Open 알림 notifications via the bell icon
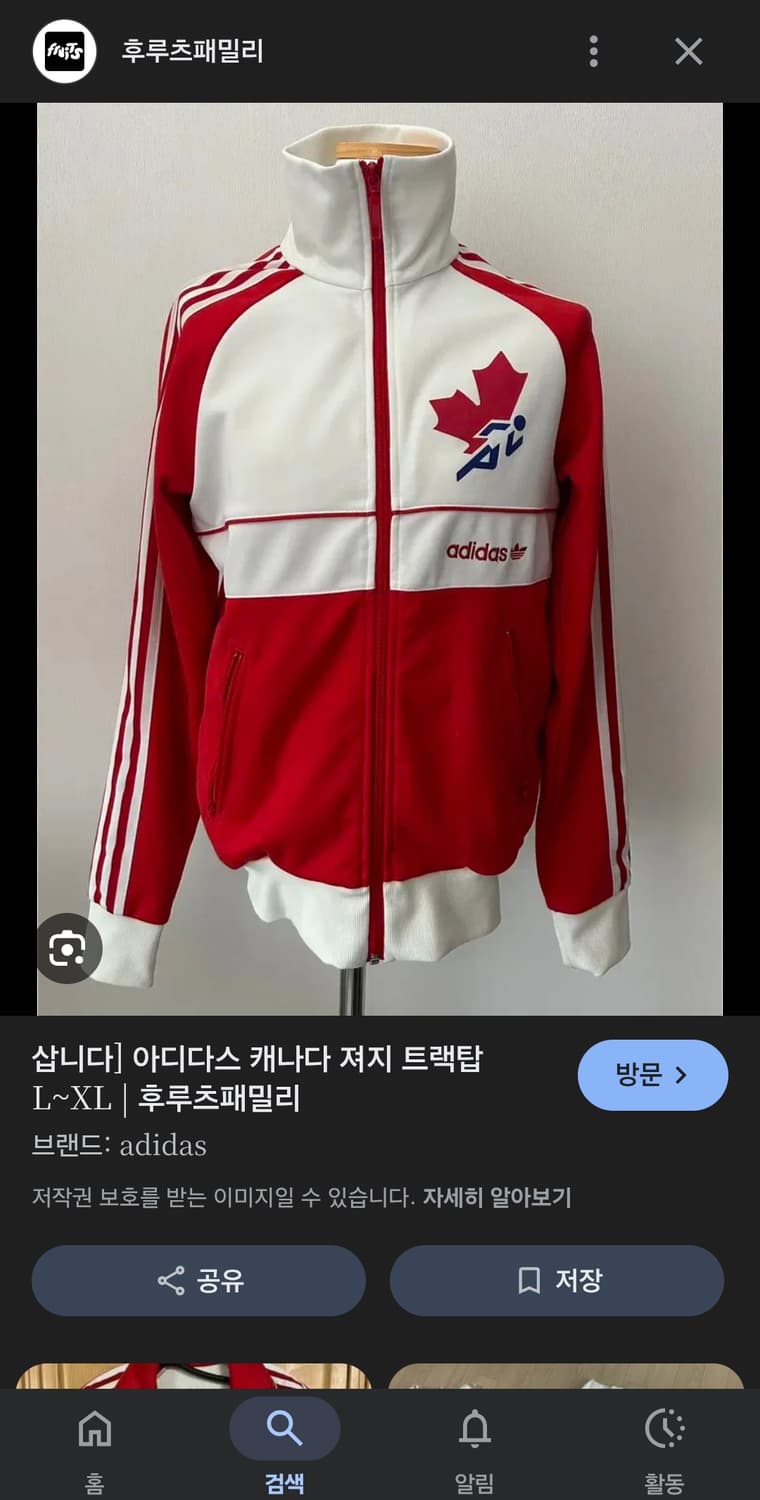This screenshot has height=1500, width=760. tap(475, 1430)
